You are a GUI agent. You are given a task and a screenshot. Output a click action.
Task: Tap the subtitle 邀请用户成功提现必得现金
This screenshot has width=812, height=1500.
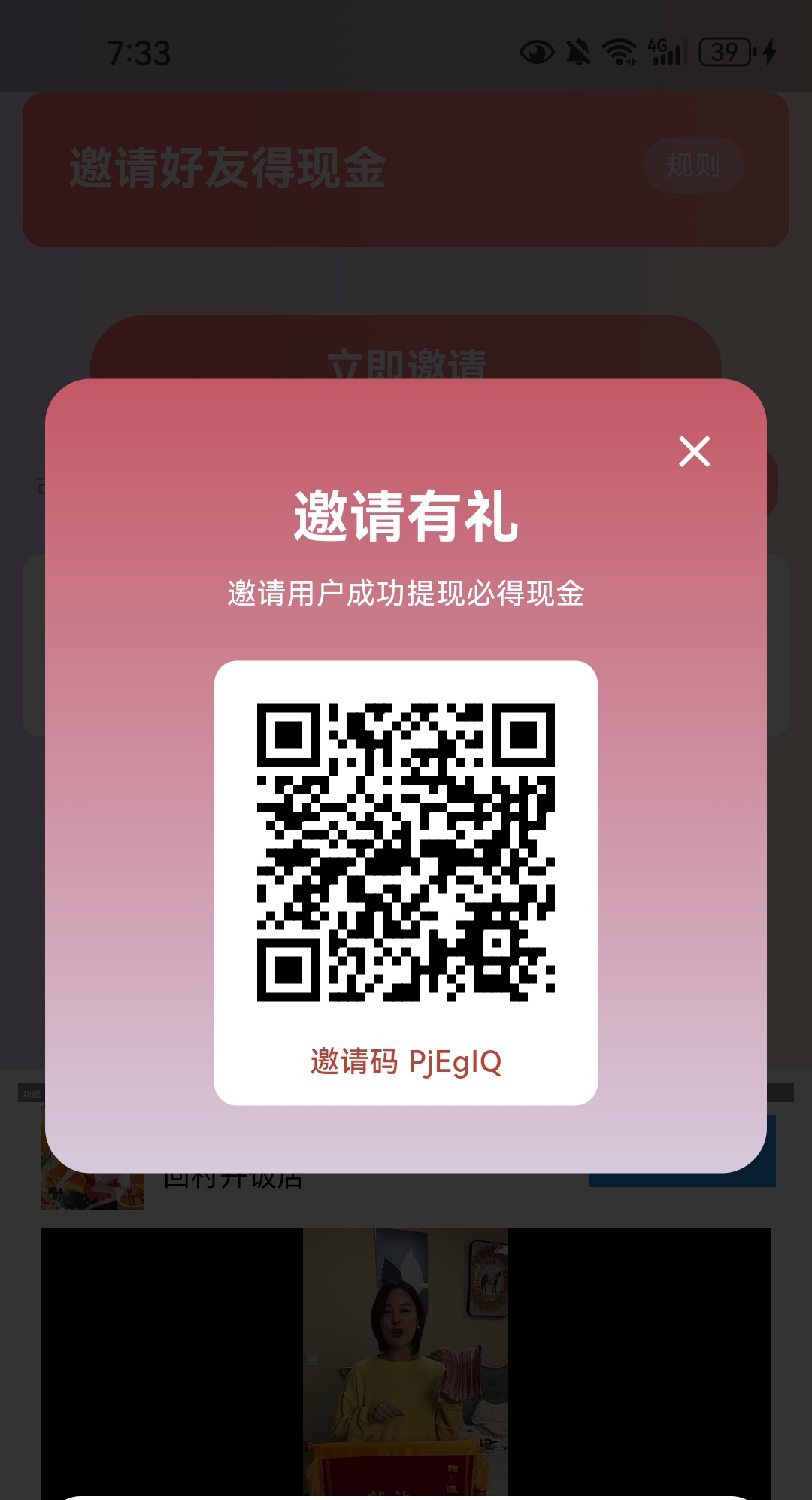point(406,594)
